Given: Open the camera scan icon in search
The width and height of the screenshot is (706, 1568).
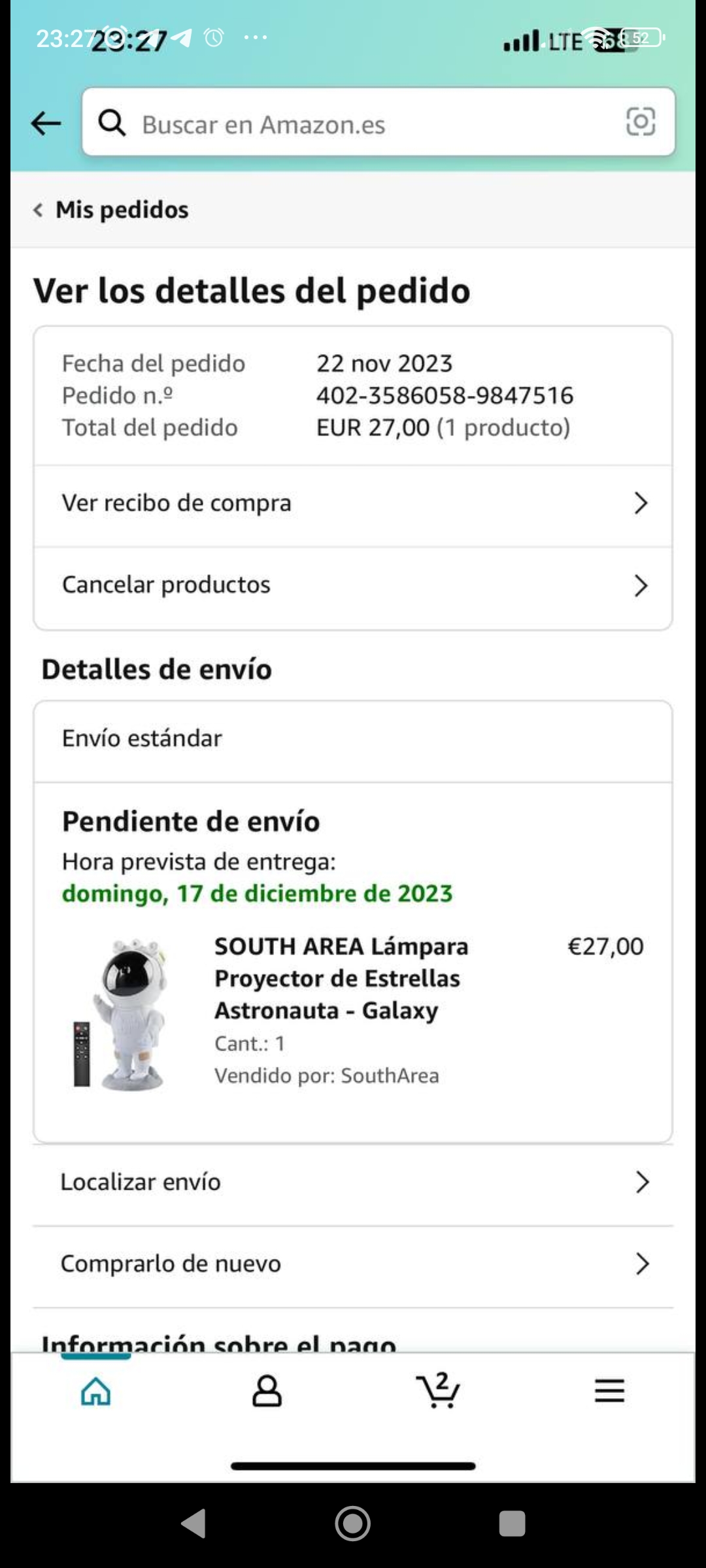Looking at the screenshot, I should [x=640, y=122].
